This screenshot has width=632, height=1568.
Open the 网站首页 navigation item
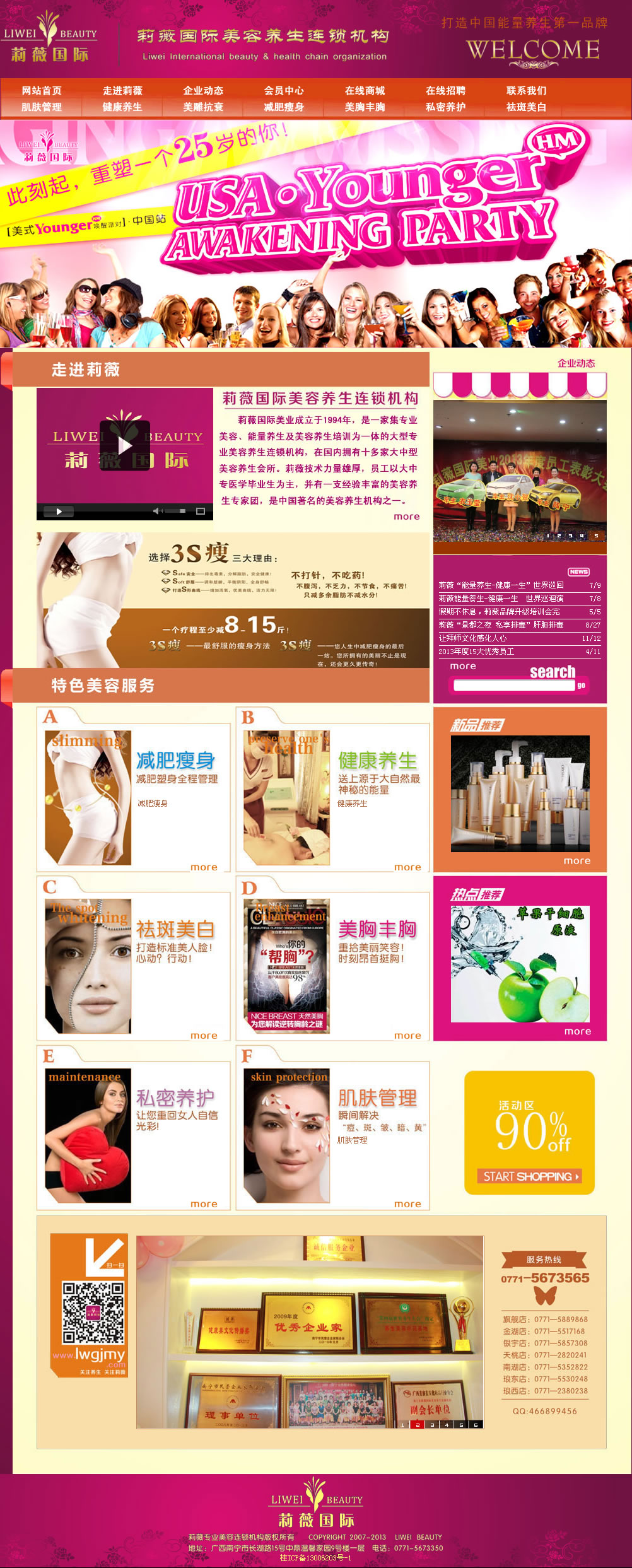click(42, 91)
